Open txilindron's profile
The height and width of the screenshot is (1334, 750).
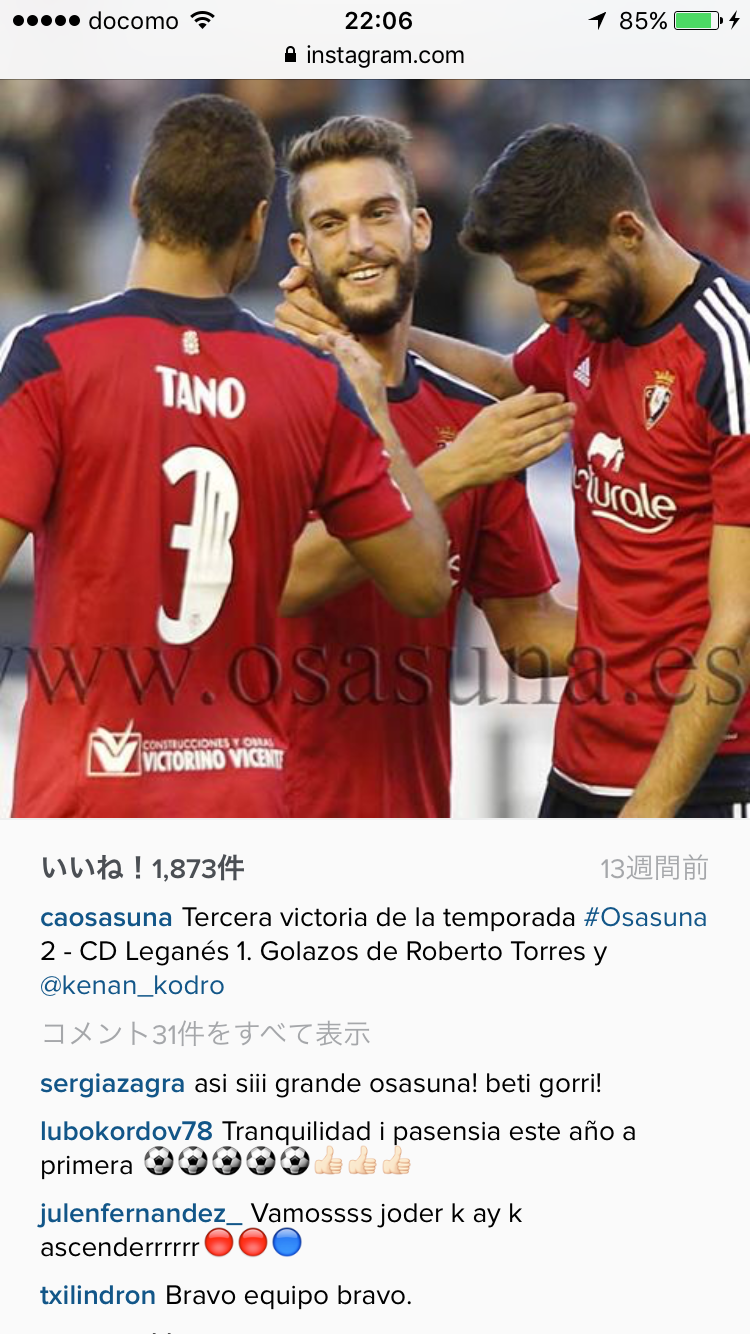point(98,1296)
